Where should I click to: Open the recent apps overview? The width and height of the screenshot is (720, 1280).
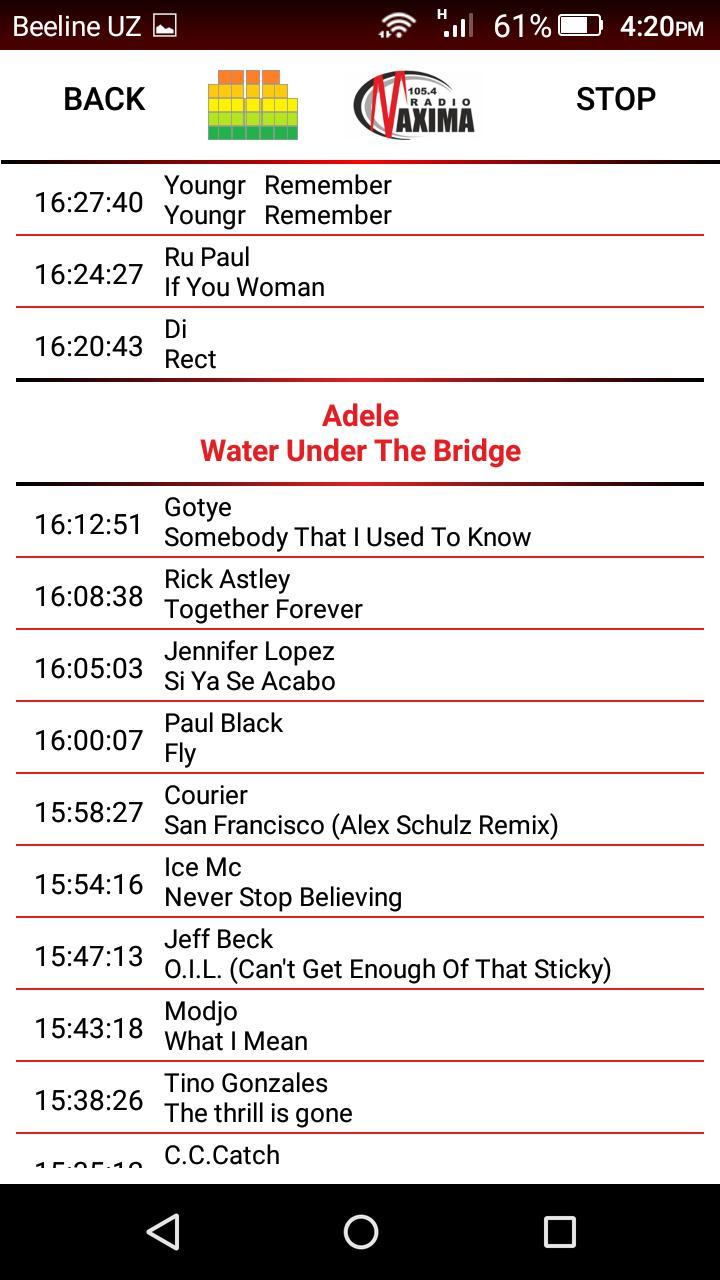click(x=559, y=1232)
